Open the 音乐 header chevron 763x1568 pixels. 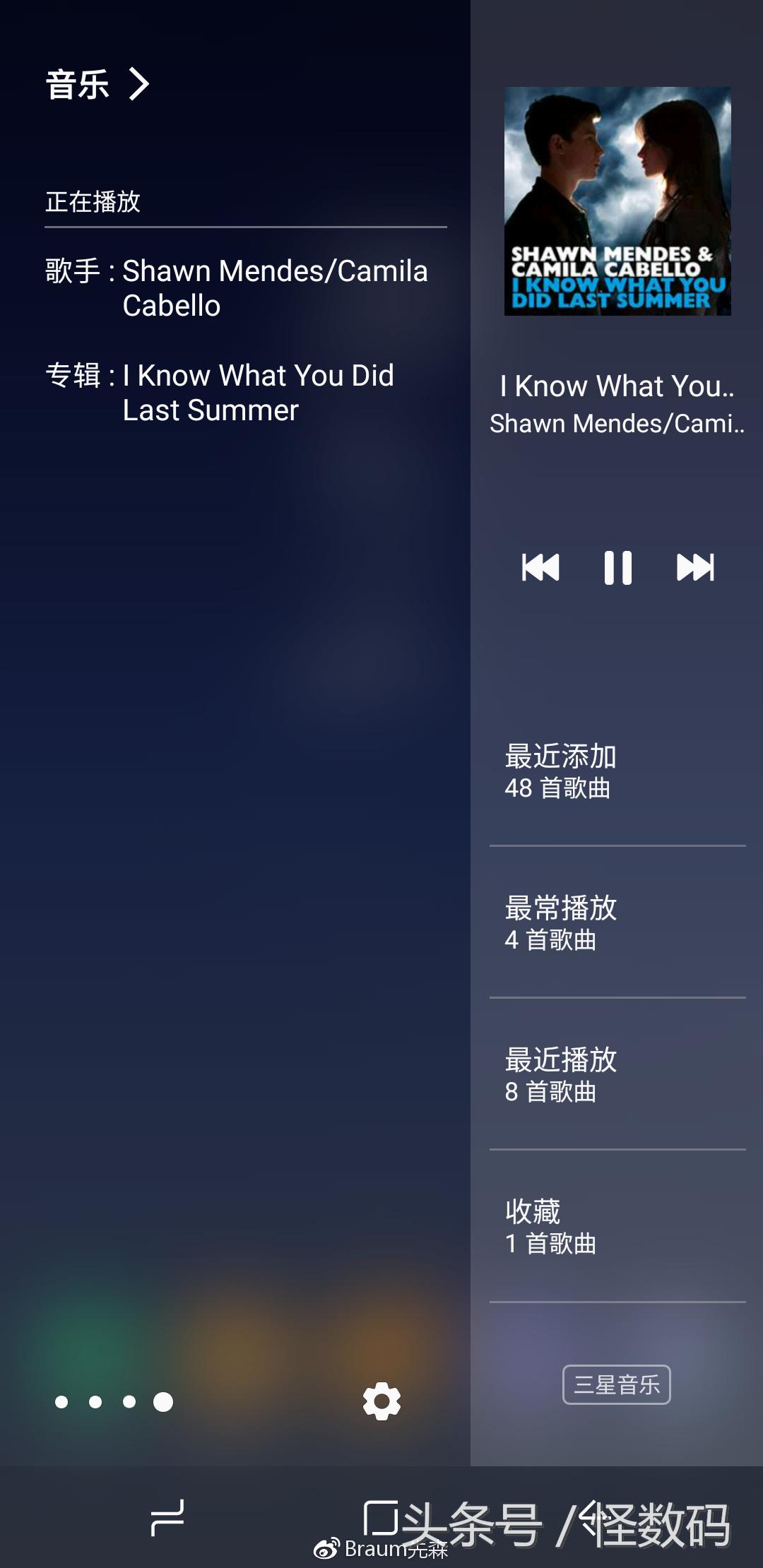click(x=138, y=85)
